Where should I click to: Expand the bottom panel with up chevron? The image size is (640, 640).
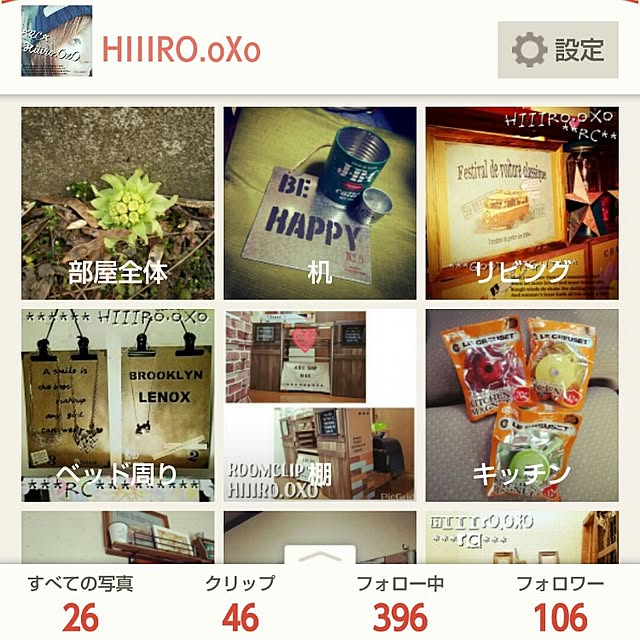tap(320, 556)
